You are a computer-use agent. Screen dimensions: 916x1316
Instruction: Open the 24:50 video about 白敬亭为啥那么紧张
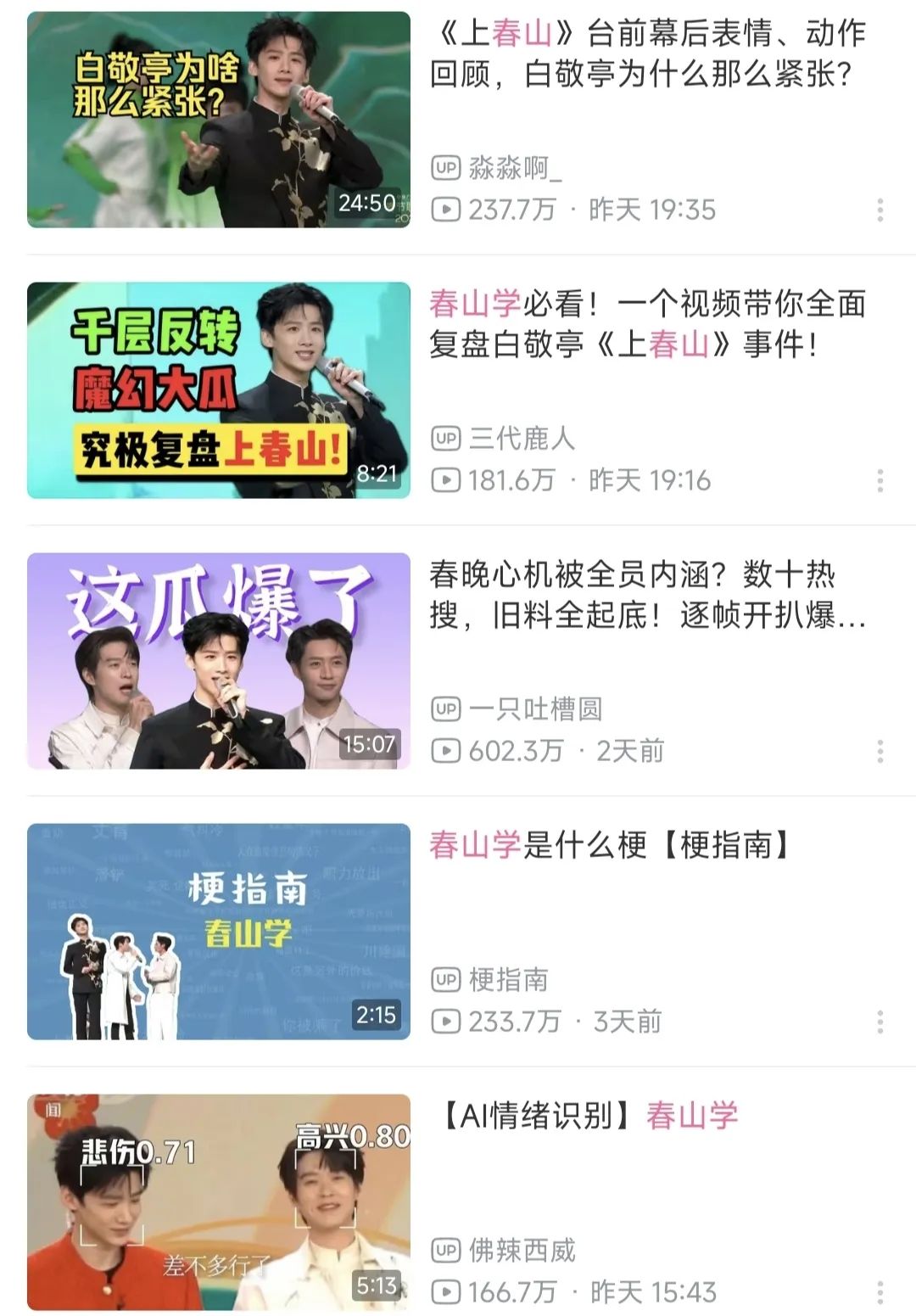pyautogui.click(x=219, y=120)
